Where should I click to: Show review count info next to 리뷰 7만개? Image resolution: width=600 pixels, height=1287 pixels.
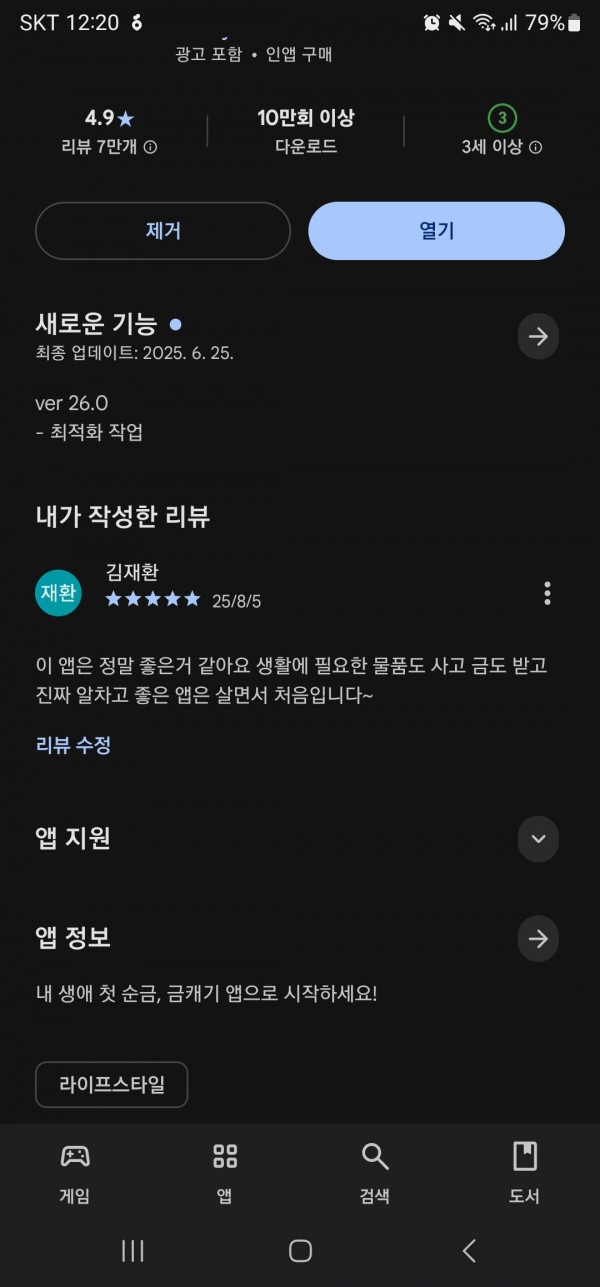150,147
